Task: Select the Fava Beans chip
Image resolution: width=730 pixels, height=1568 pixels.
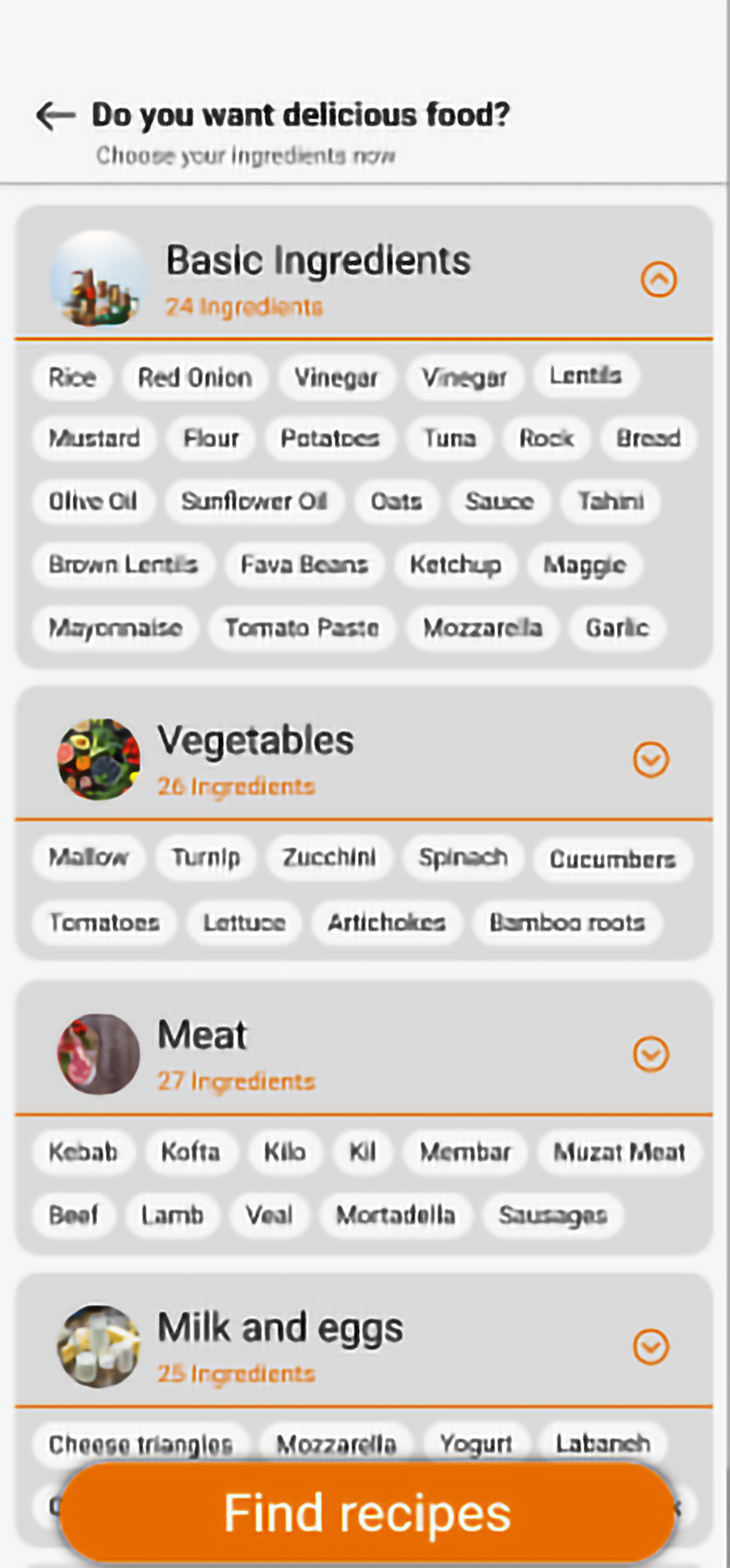Action: tap(304, 564)
